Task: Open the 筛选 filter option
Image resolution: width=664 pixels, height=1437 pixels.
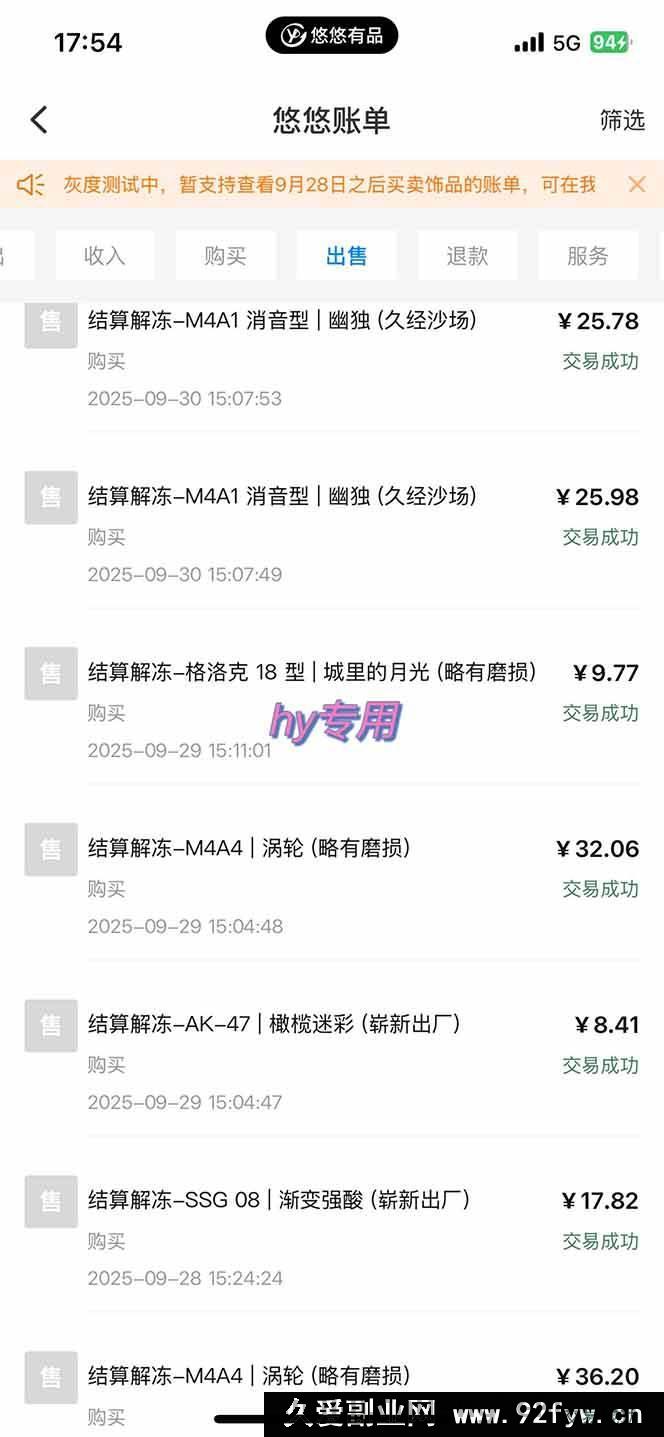Action: coord(622,120)
